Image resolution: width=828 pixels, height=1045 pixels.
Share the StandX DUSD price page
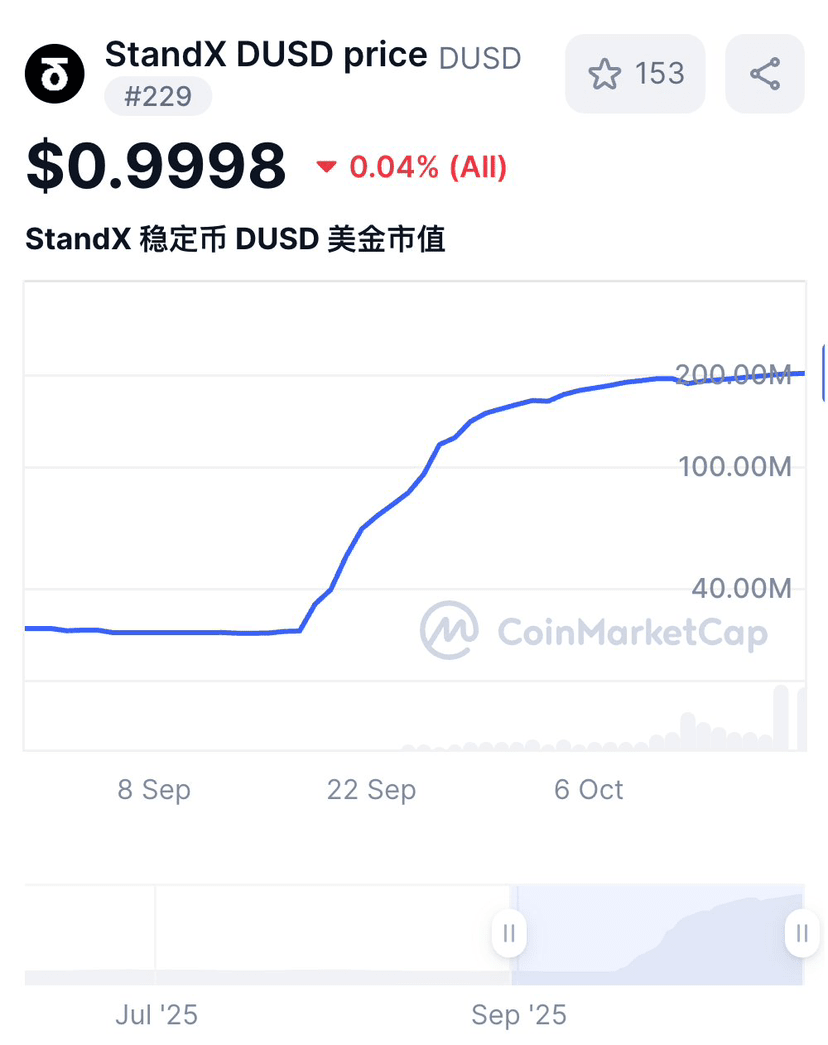tap(765, 74)
